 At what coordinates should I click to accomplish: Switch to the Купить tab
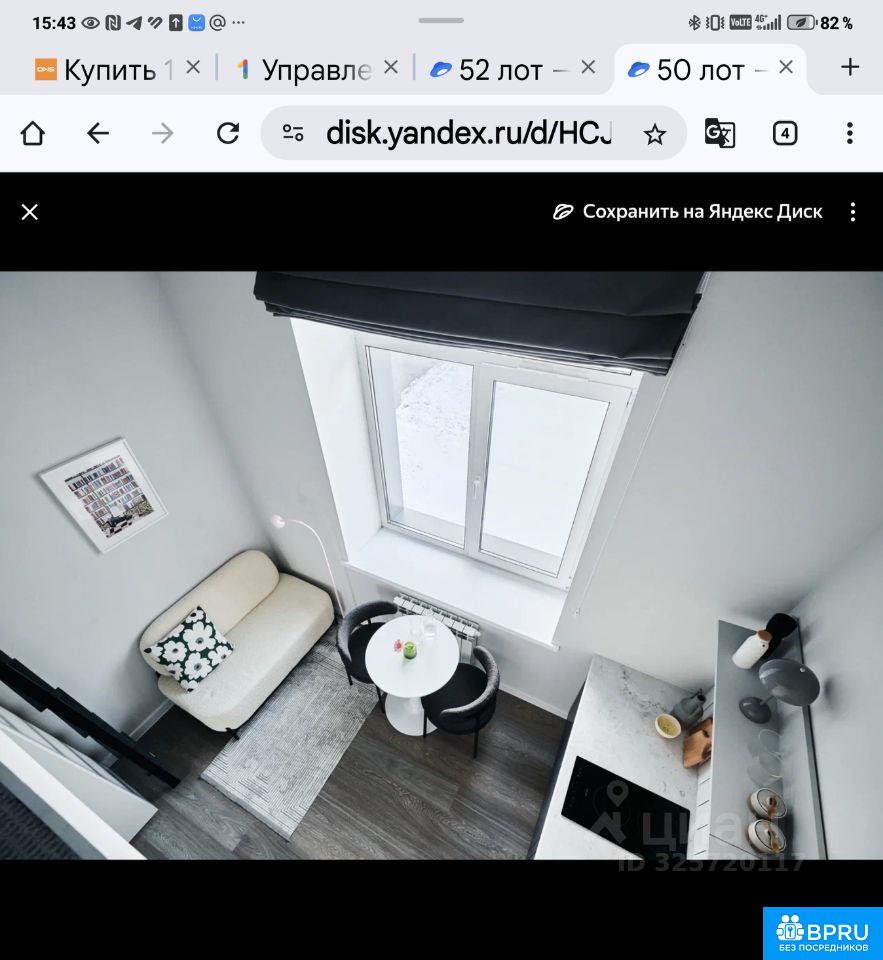[105, 69]
